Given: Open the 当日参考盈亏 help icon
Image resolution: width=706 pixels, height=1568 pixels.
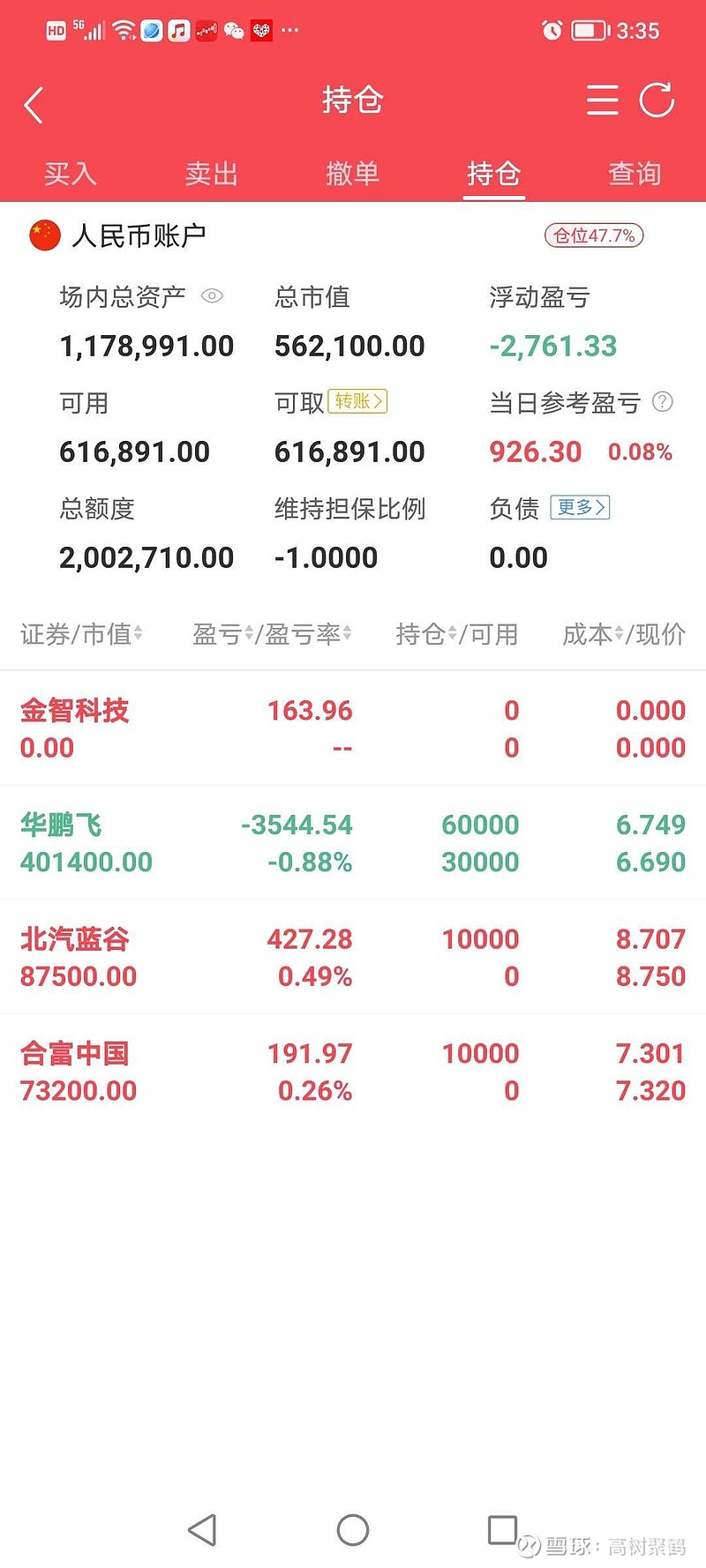Looking at the screenshot, I should [662, 402].
